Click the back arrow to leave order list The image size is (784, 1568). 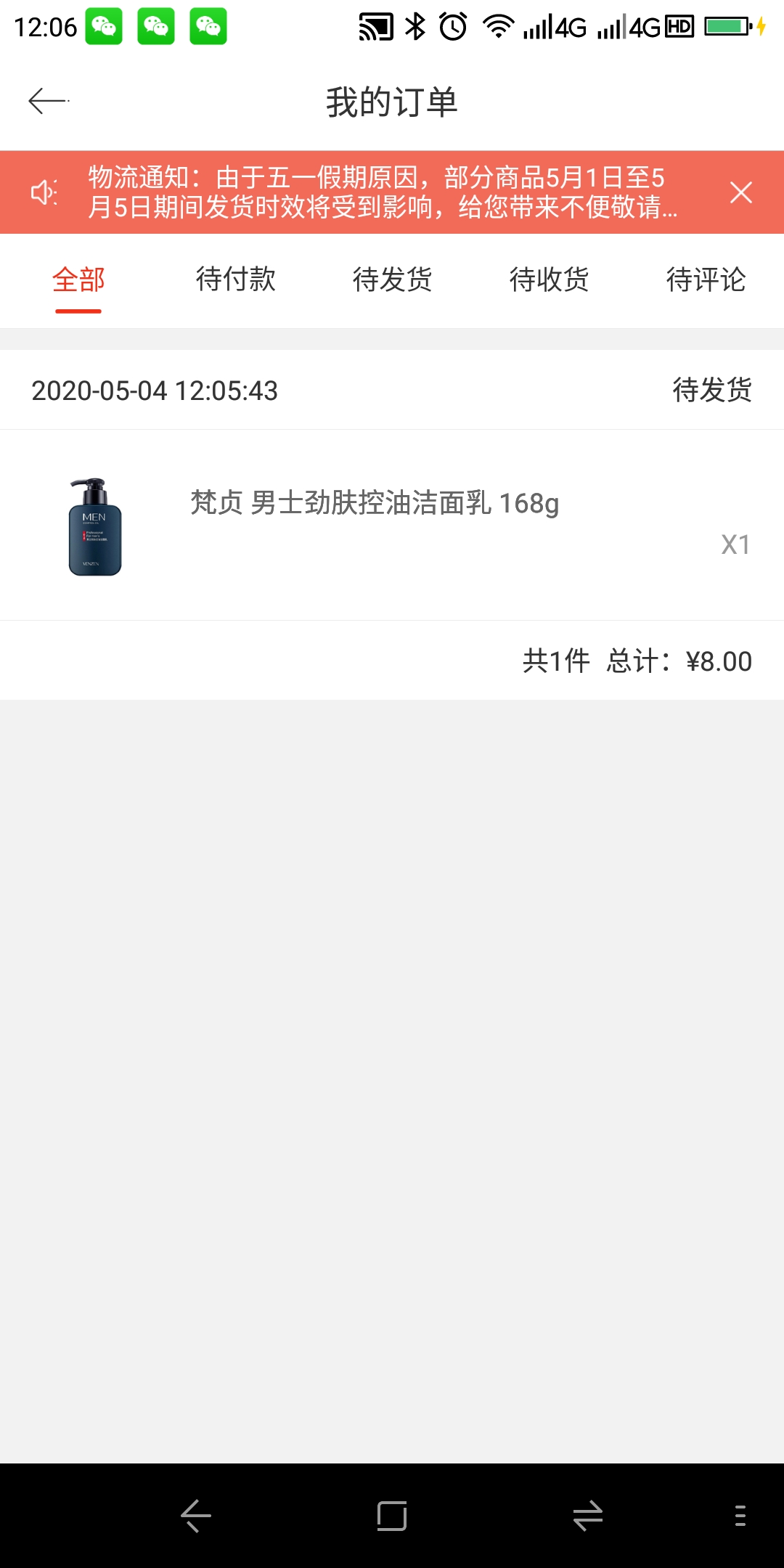46,100
